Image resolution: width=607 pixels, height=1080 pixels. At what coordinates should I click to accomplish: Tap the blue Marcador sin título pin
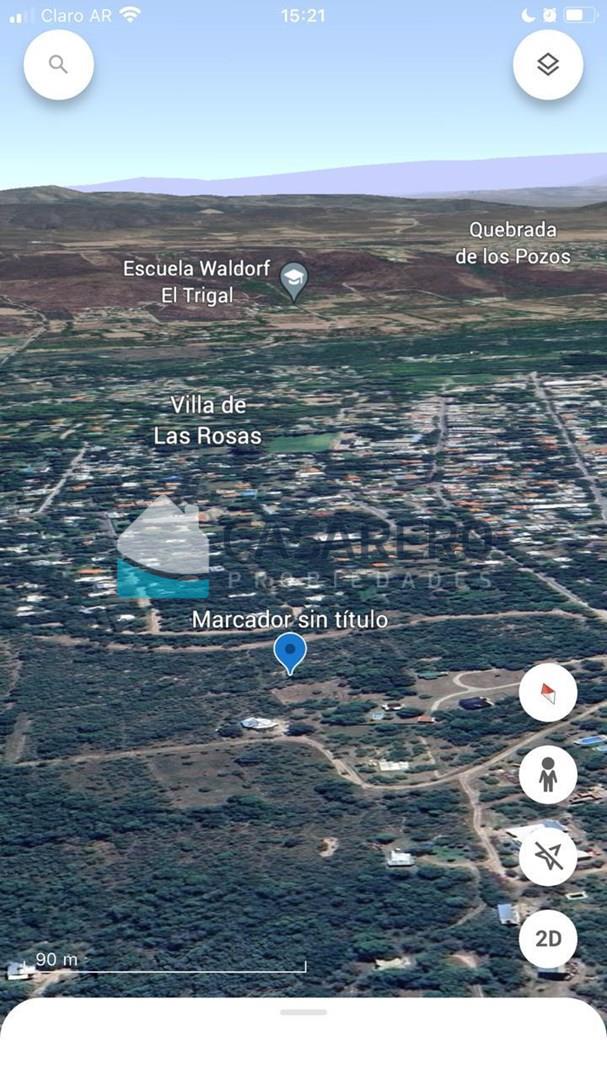click(290, 653)
